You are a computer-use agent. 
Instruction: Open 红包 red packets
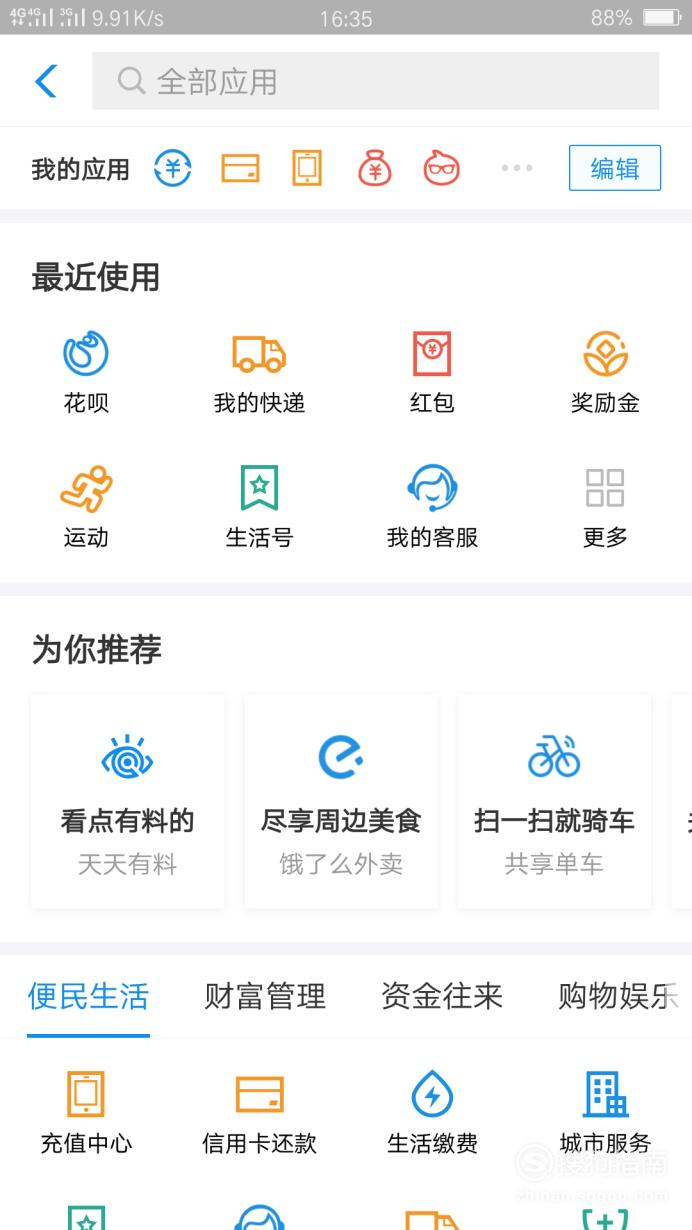pos(432,373)
